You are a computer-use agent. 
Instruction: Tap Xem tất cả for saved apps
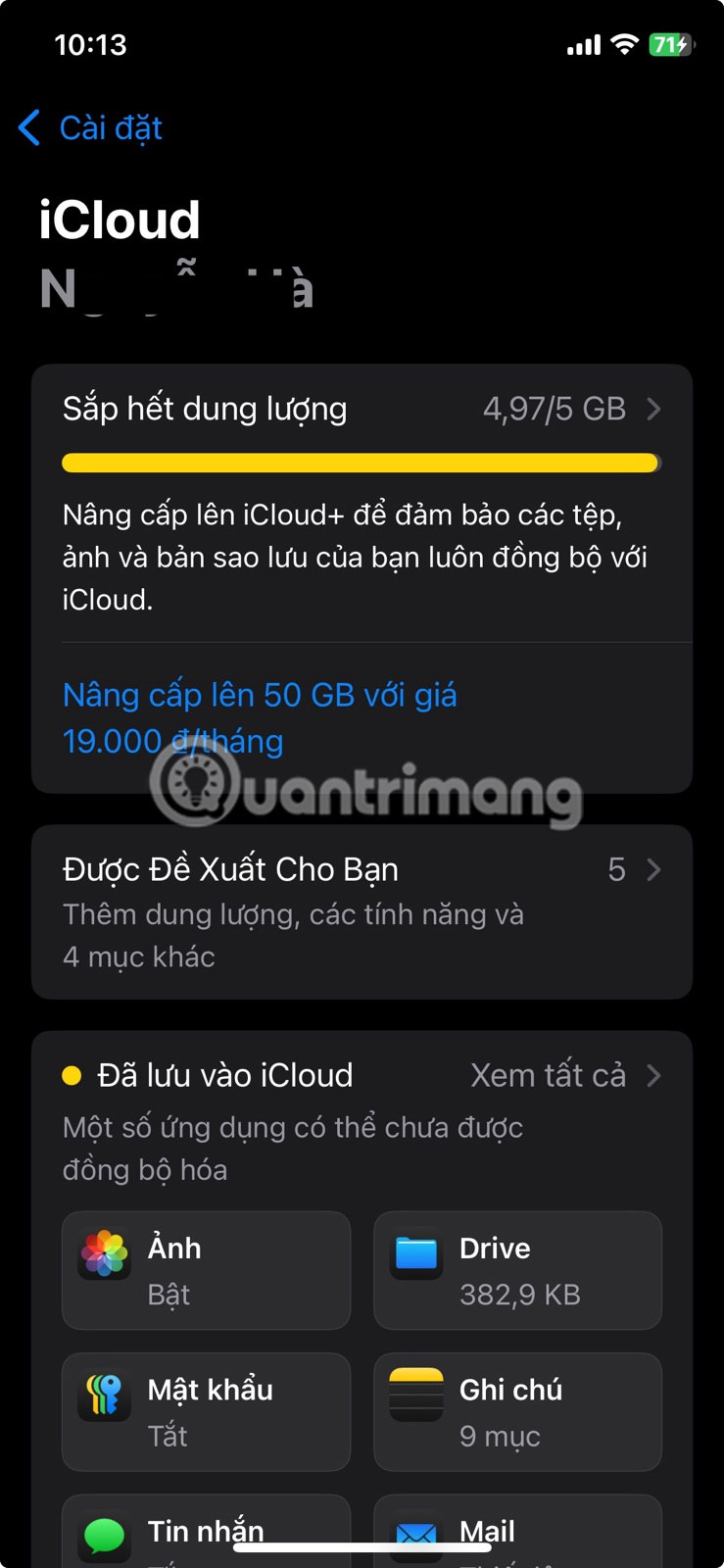[x=565, y=1075]
